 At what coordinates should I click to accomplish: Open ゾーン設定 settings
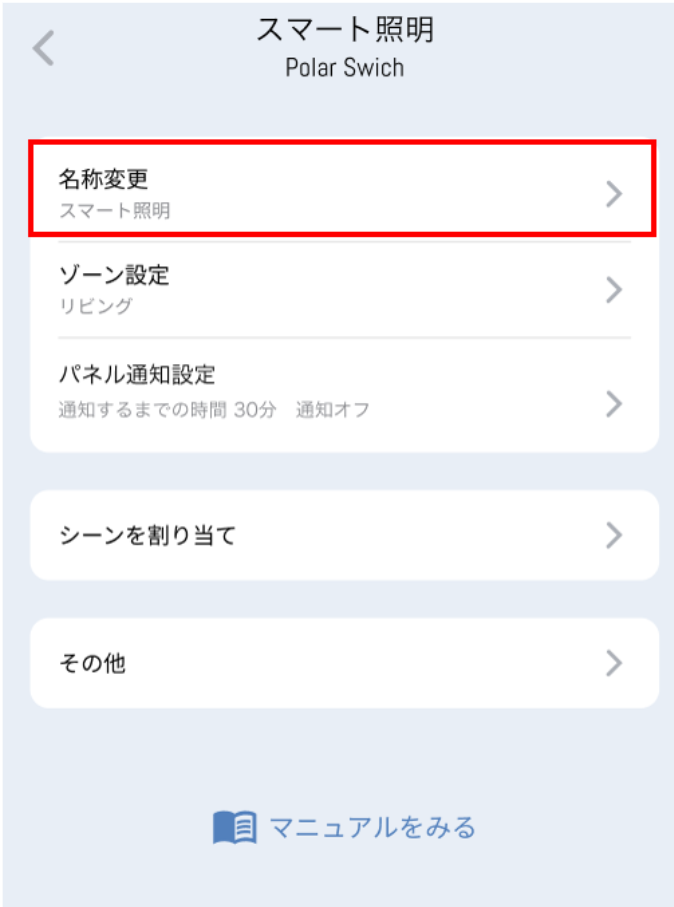(x=342, y=289)
